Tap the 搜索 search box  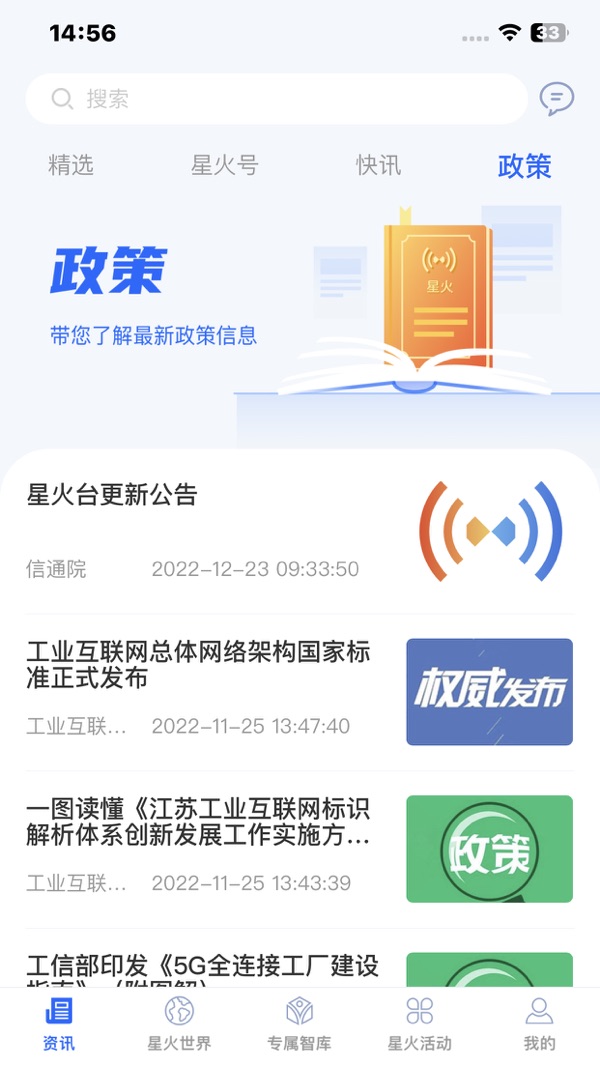[276, 99]
